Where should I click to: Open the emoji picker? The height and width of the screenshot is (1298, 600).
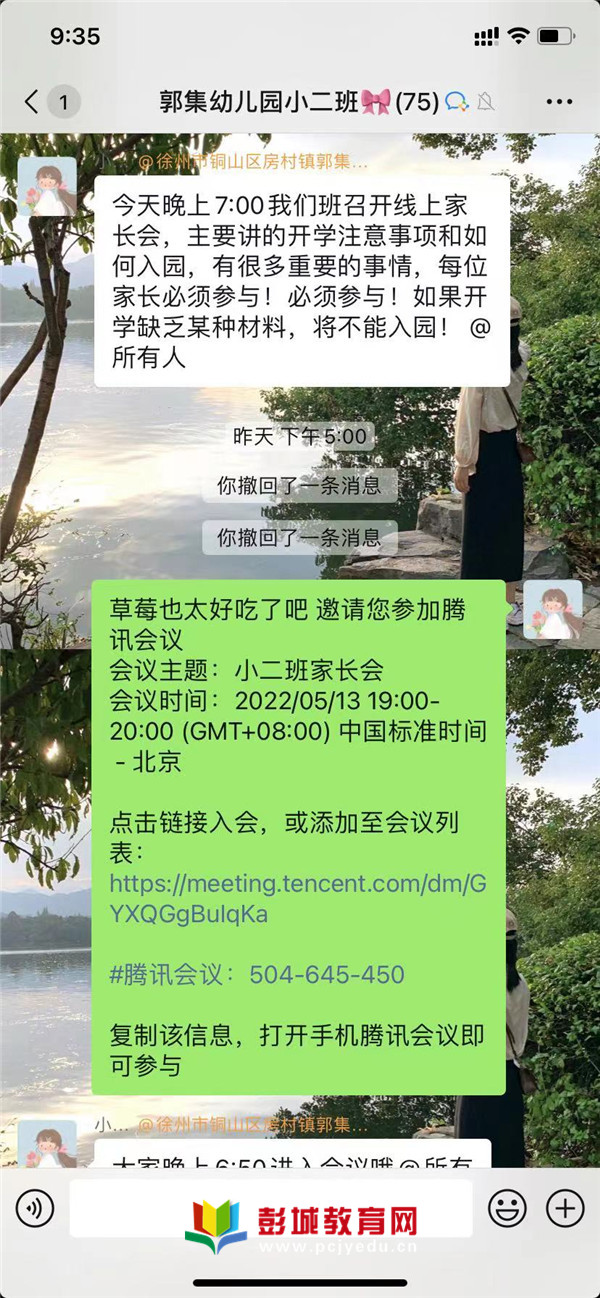click(507, 1209)
